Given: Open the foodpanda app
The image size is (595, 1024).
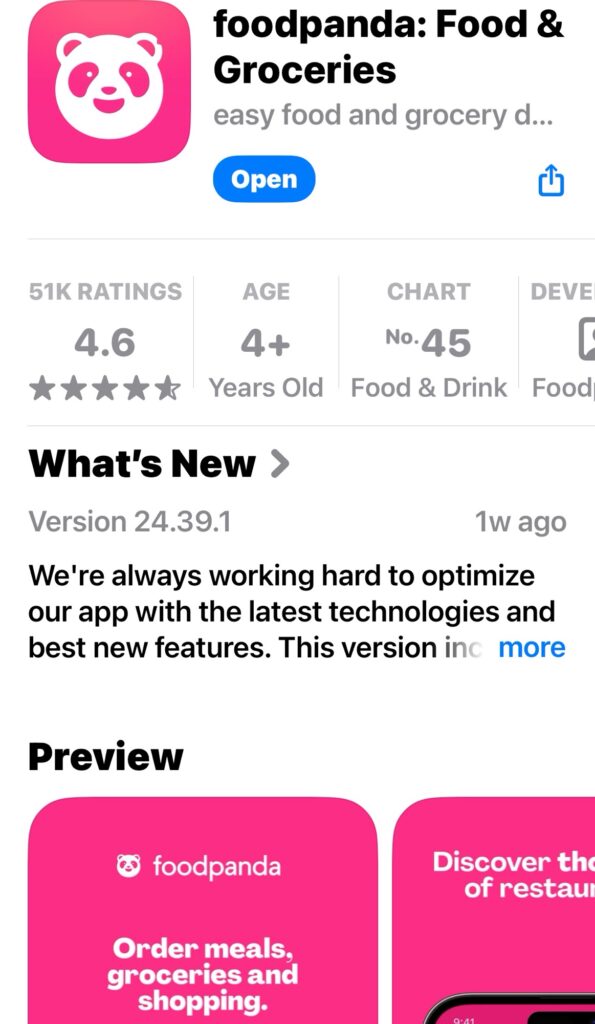Looking at the screenshot, I should 264,179.
